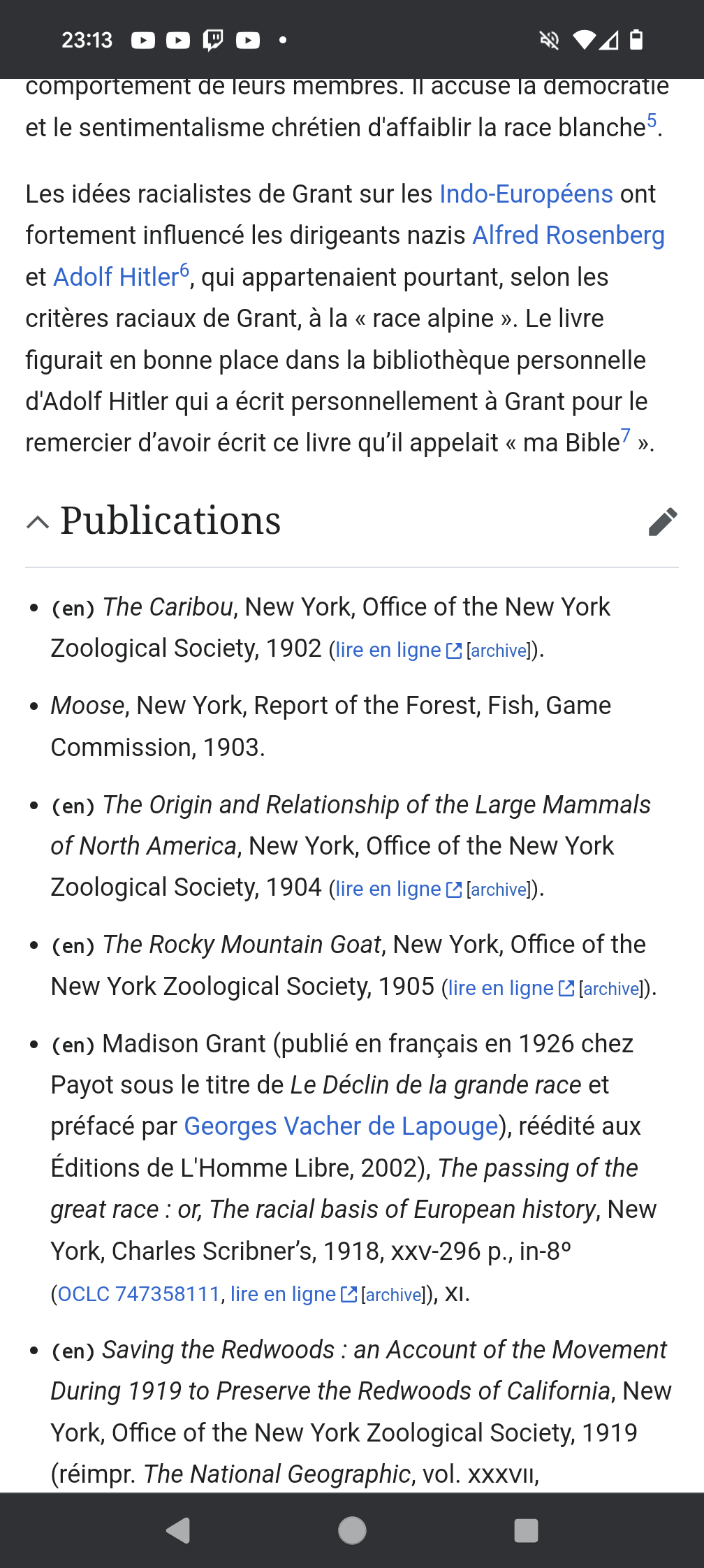
Task: Visit the Georges Vacher de Lapouge article
Action: [341, 1126]
